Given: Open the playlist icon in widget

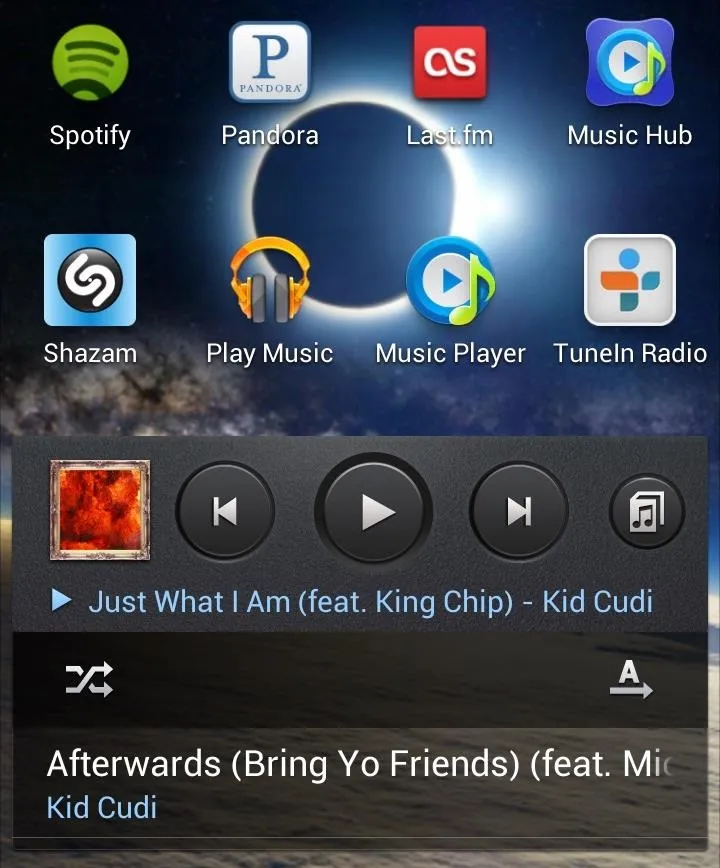Looking at the screenshot, I should 646,512.
